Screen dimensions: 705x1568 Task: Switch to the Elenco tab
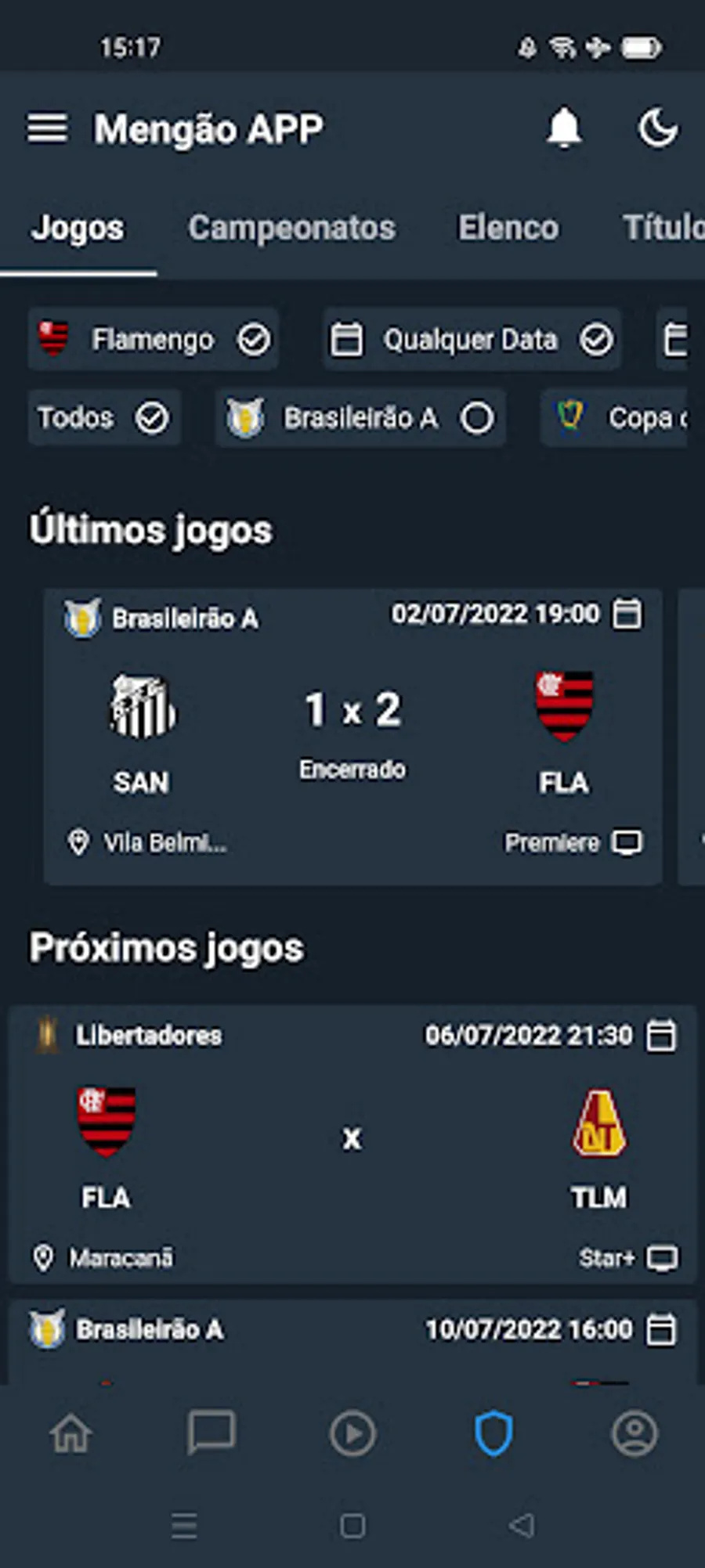click(x=508, y=229)
